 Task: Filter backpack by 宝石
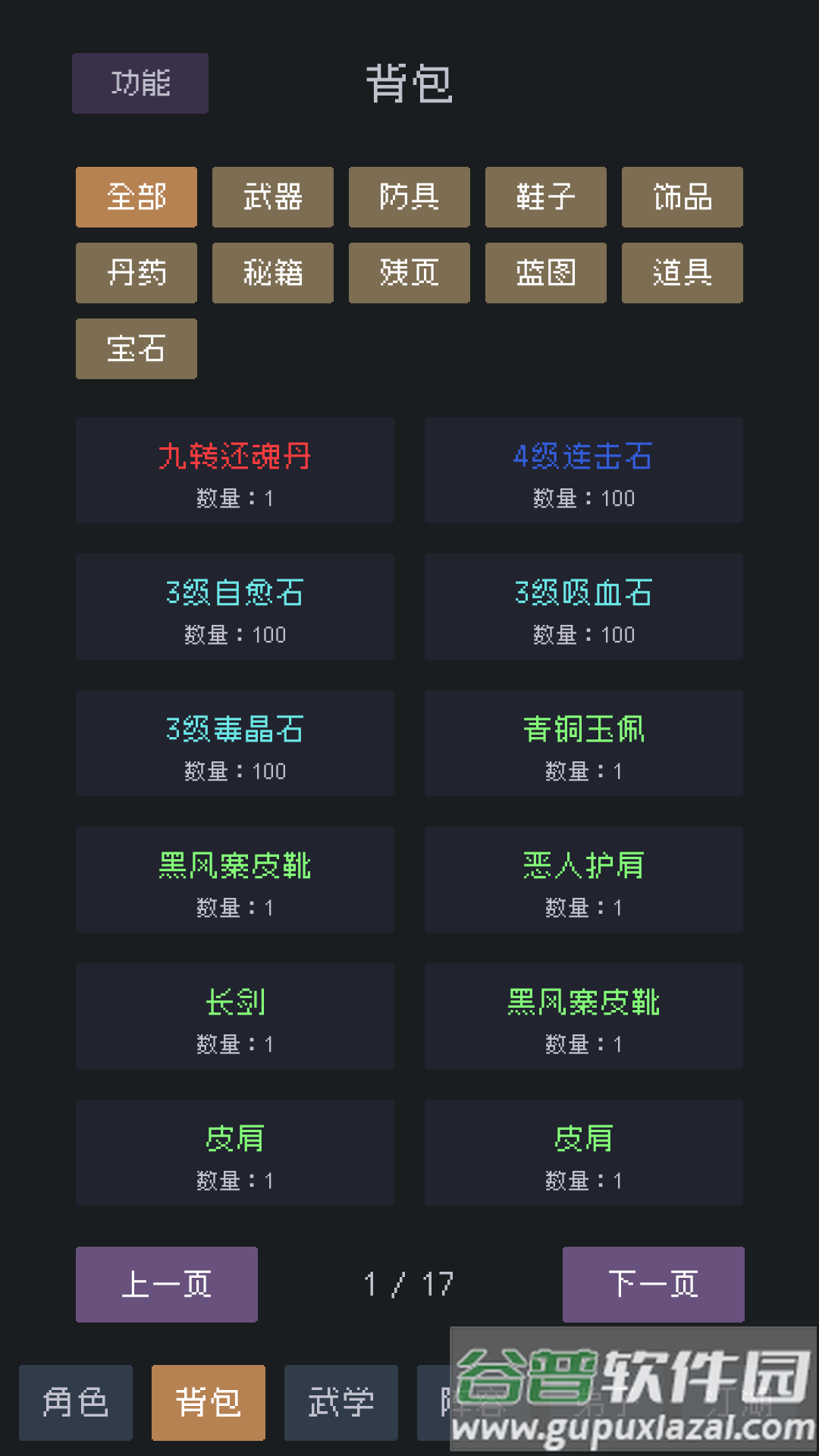(x=136, y=349)
